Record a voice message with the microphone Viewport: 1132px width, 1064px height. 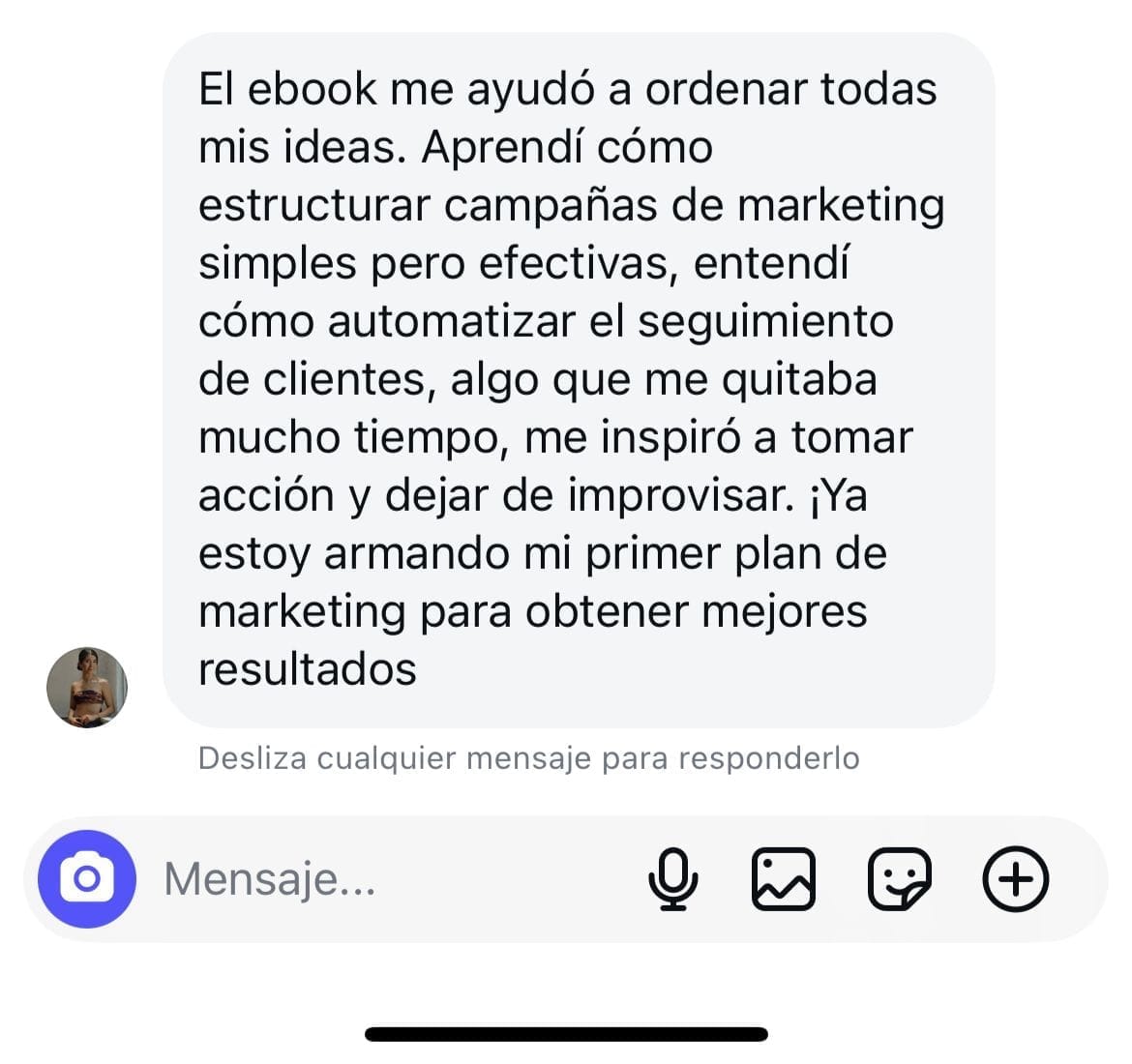point(672,879)
